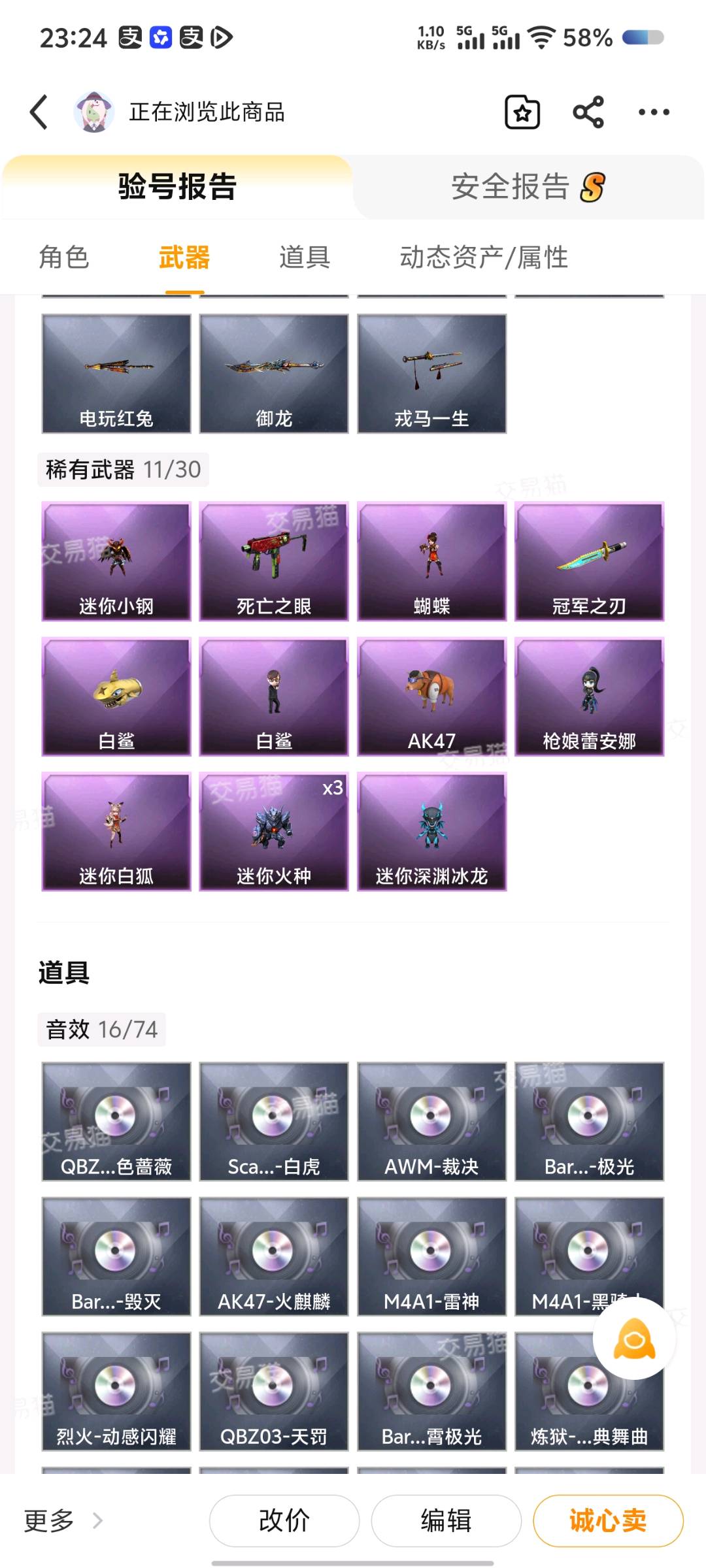
Task: Tap the three-dot more options icon
Action: [654, 111]
